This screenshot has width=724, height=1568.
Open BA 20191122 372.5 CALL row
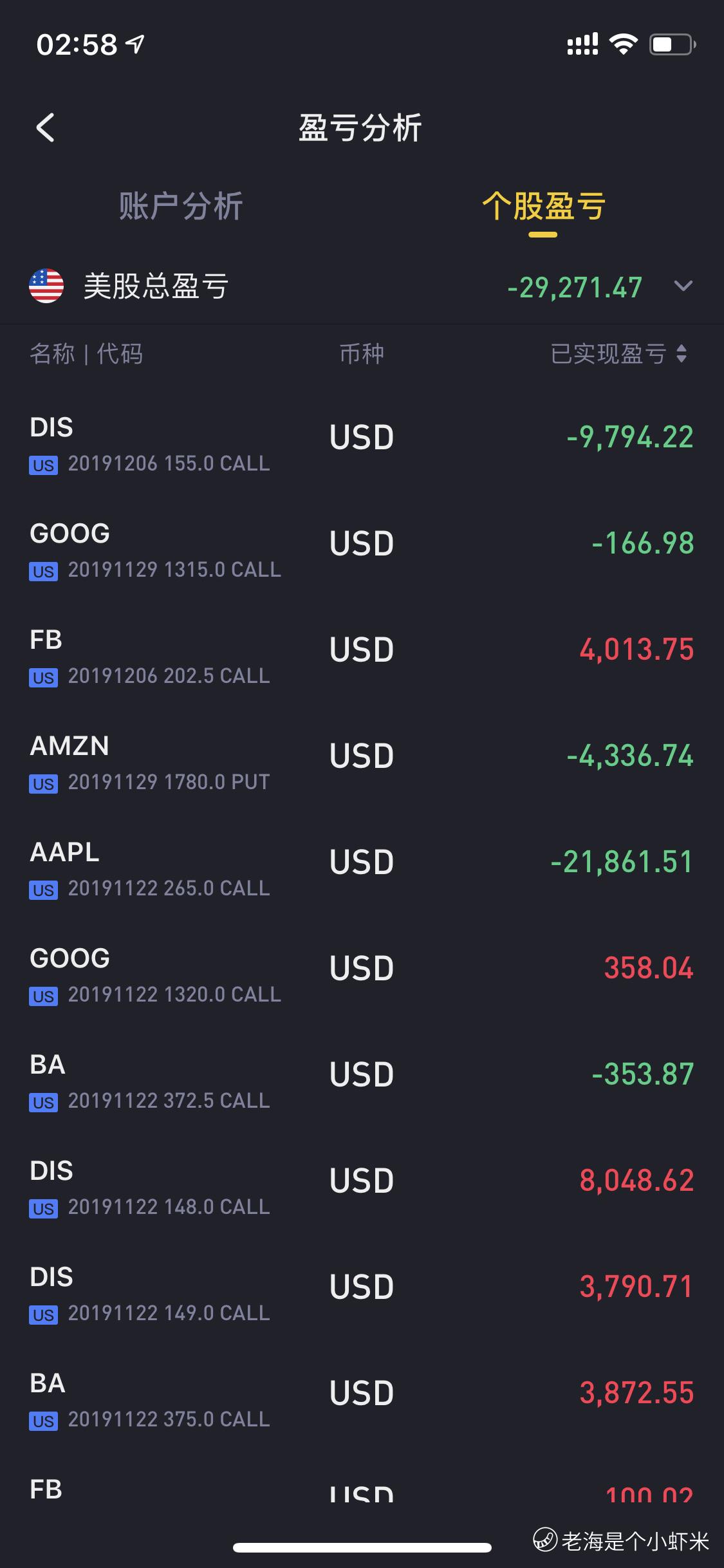362,1082
